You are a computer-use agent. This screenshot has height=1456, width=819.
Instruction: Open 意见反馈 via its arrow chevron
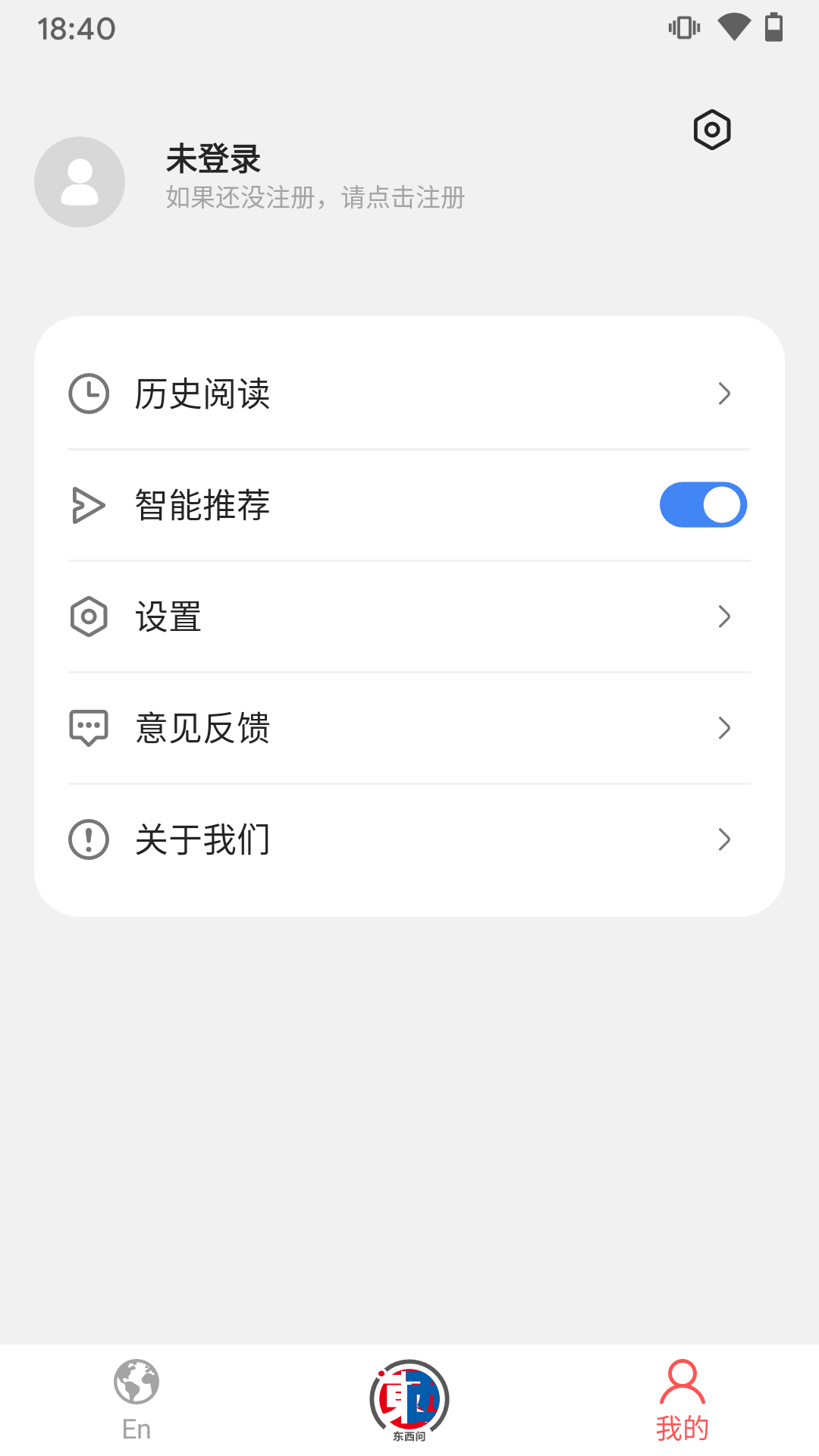click(x=725, y=727)
